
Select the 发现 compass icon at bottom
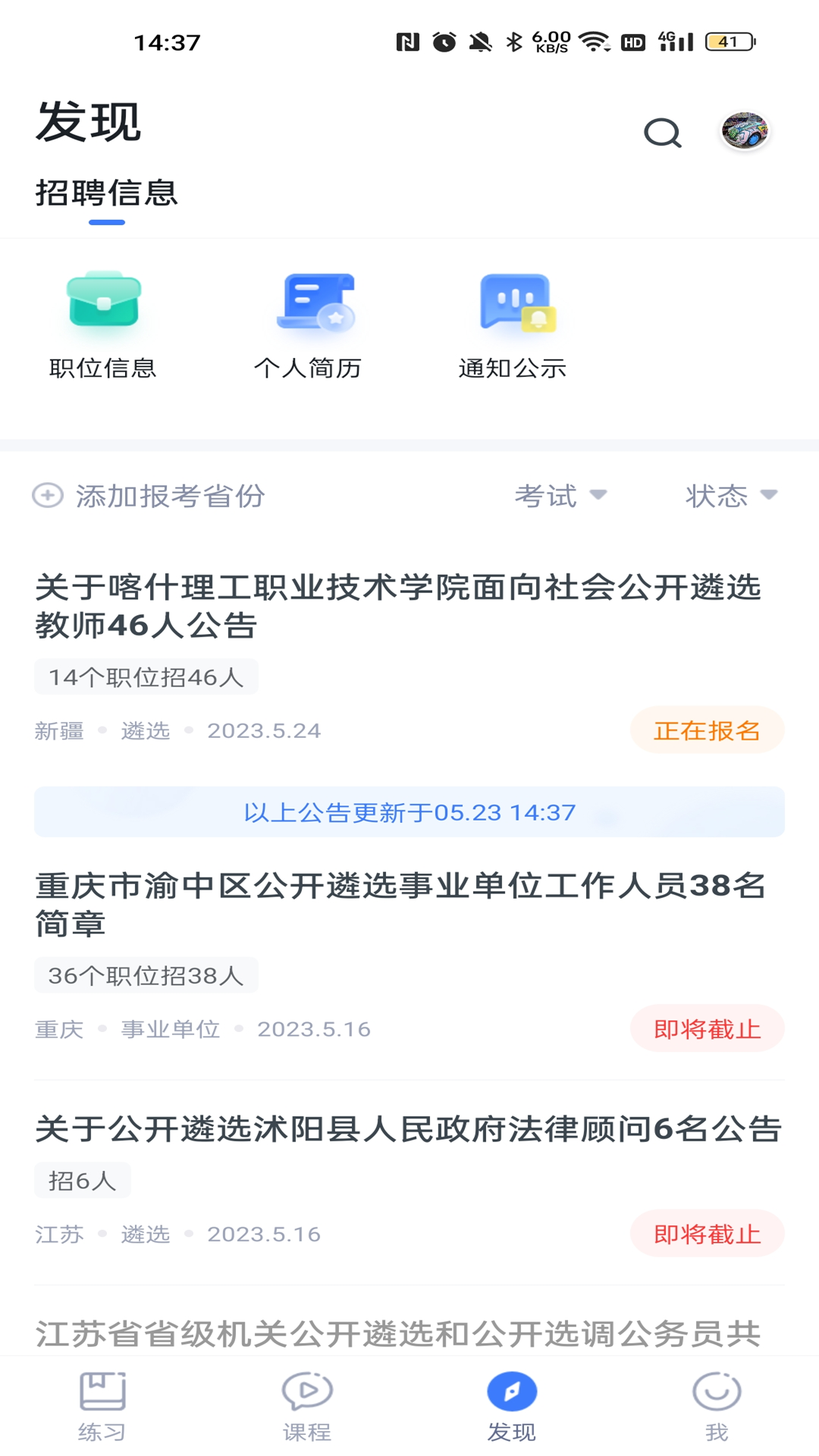(x=512, y=1402)
